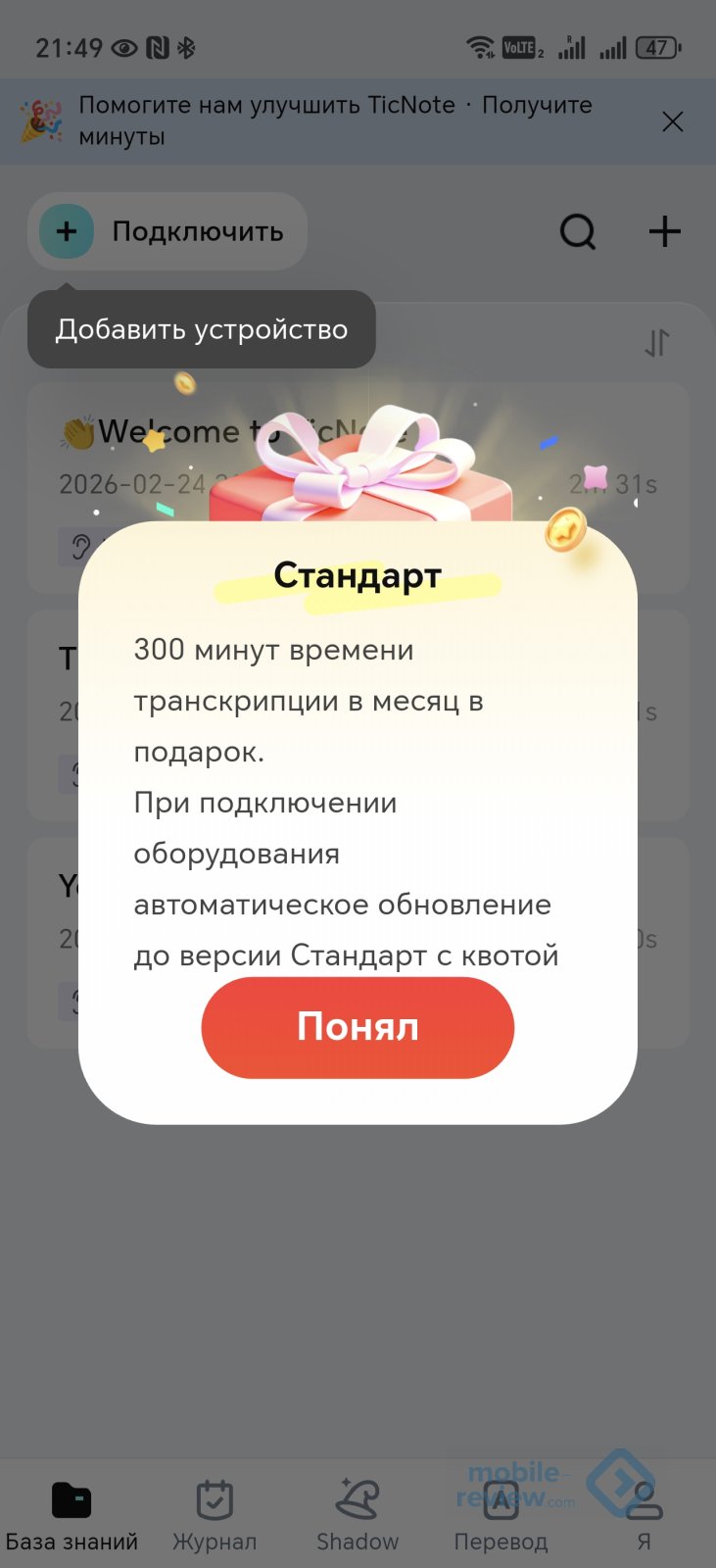Tap the red Понял button

point(358,1027)
